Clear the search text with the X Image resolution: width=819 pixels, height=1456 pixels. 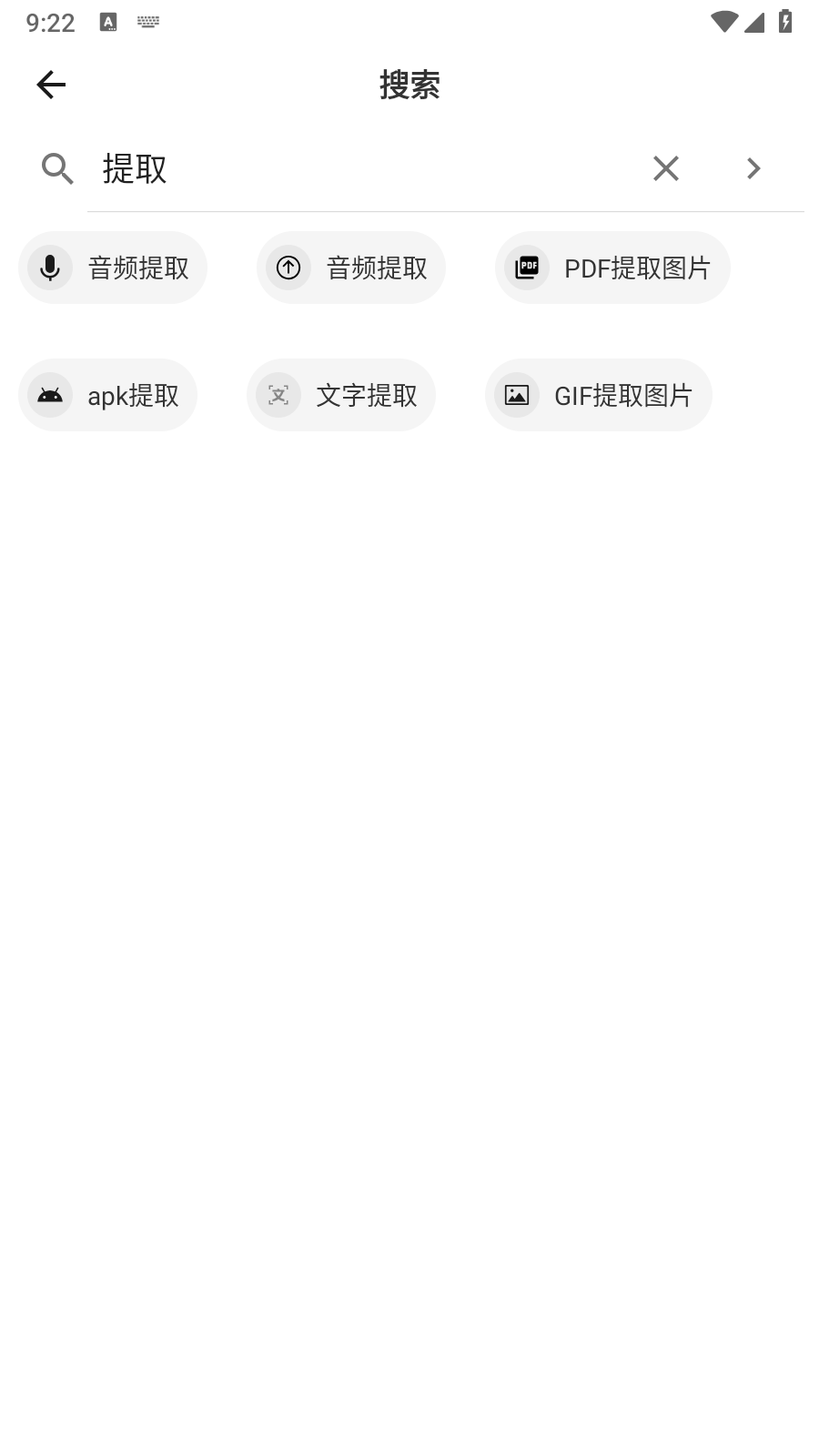click(x=665, y=168)
